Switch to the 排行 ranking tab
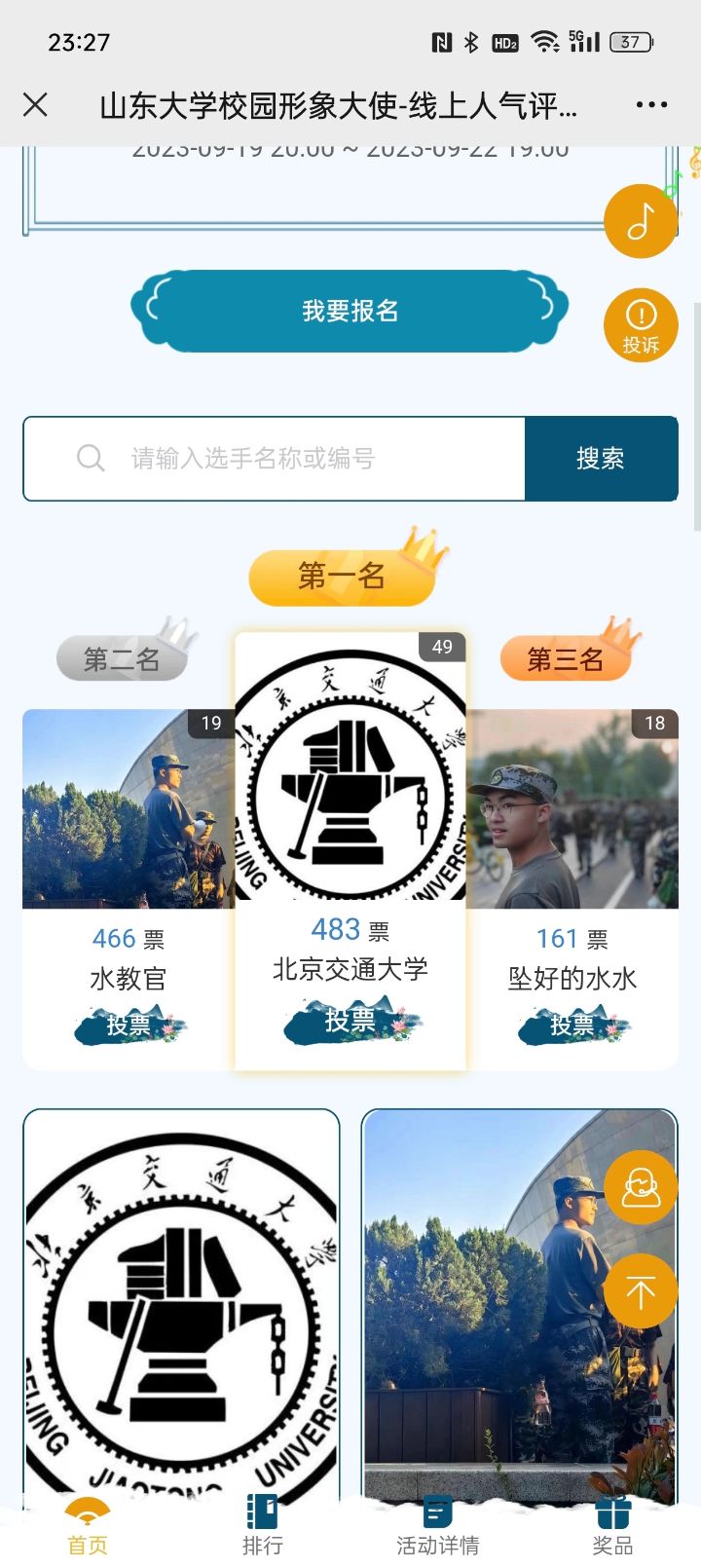 [x=263, y=1525]
